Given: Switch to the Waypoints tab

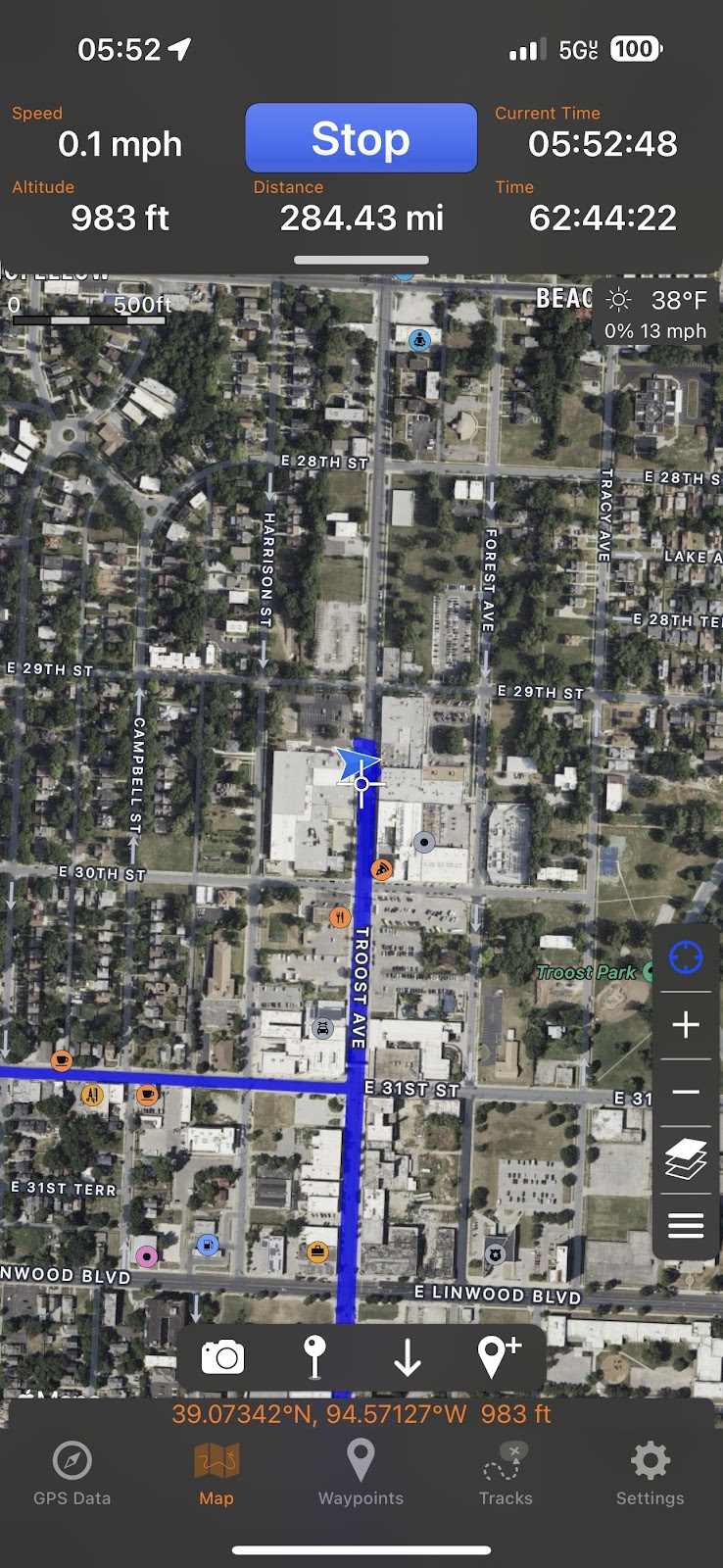Looking at the screenshot, I should point(361,1473).
